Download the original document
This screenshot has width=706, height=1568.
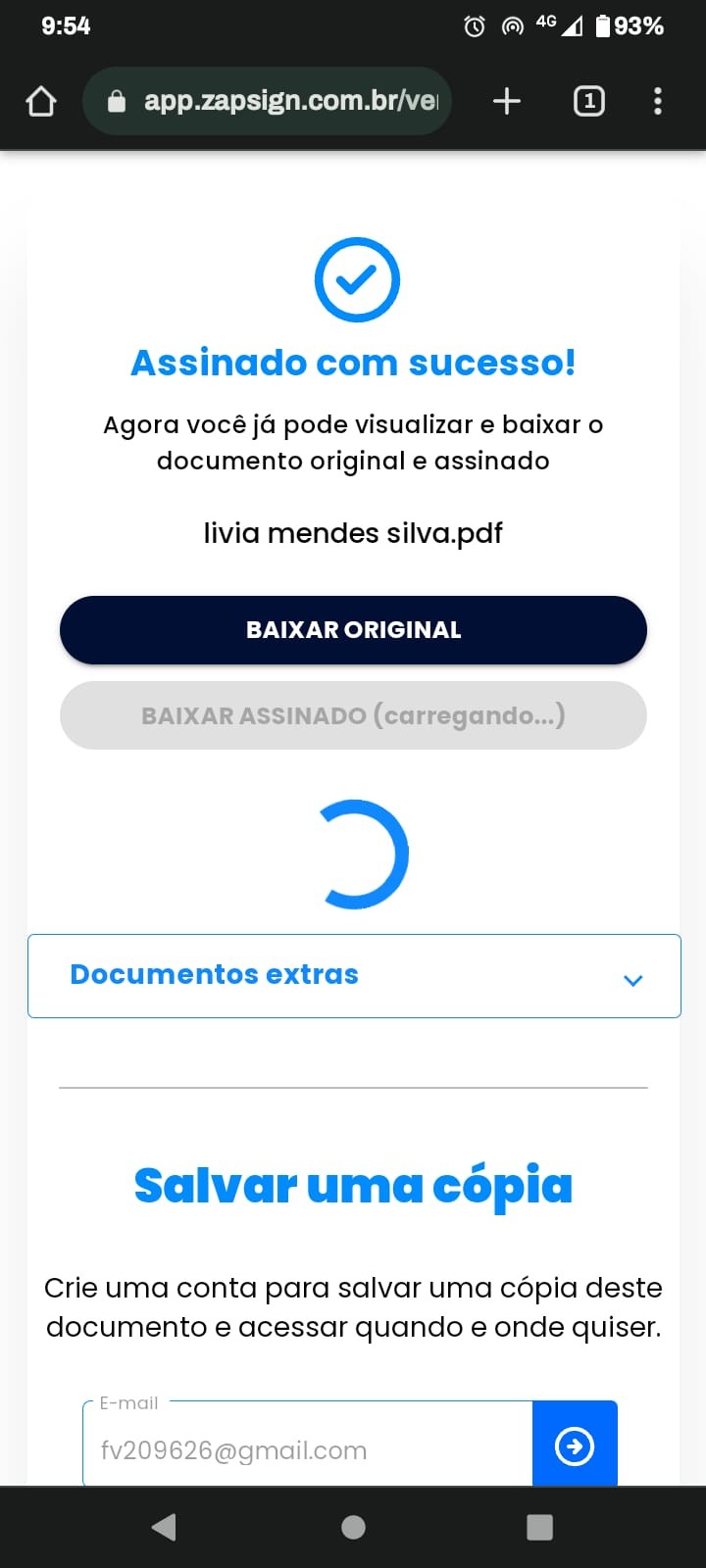pyautogui.click(x=353, y=630)
